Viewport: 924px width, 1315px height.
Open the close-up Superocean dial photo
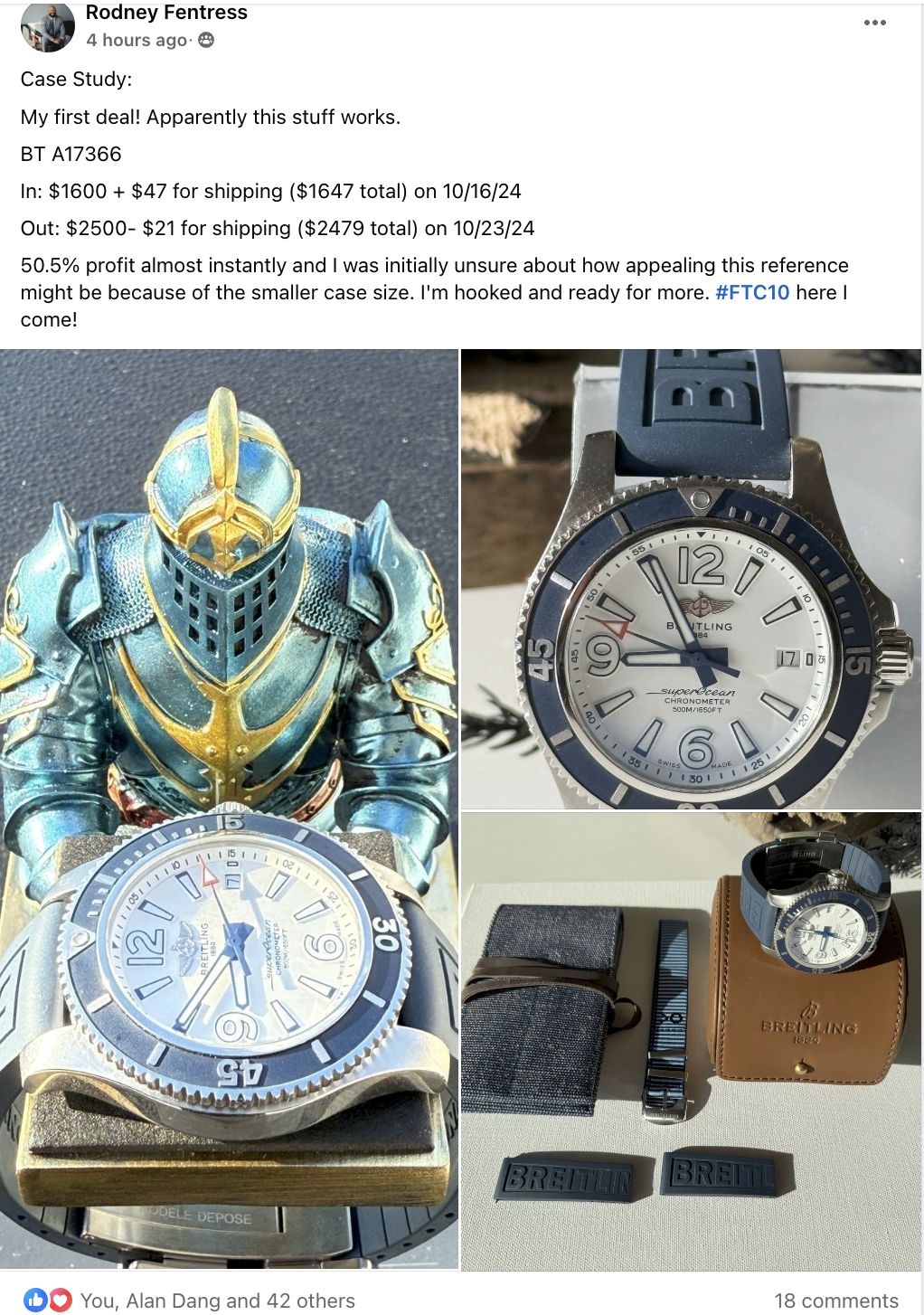click(x=691, y=579)
